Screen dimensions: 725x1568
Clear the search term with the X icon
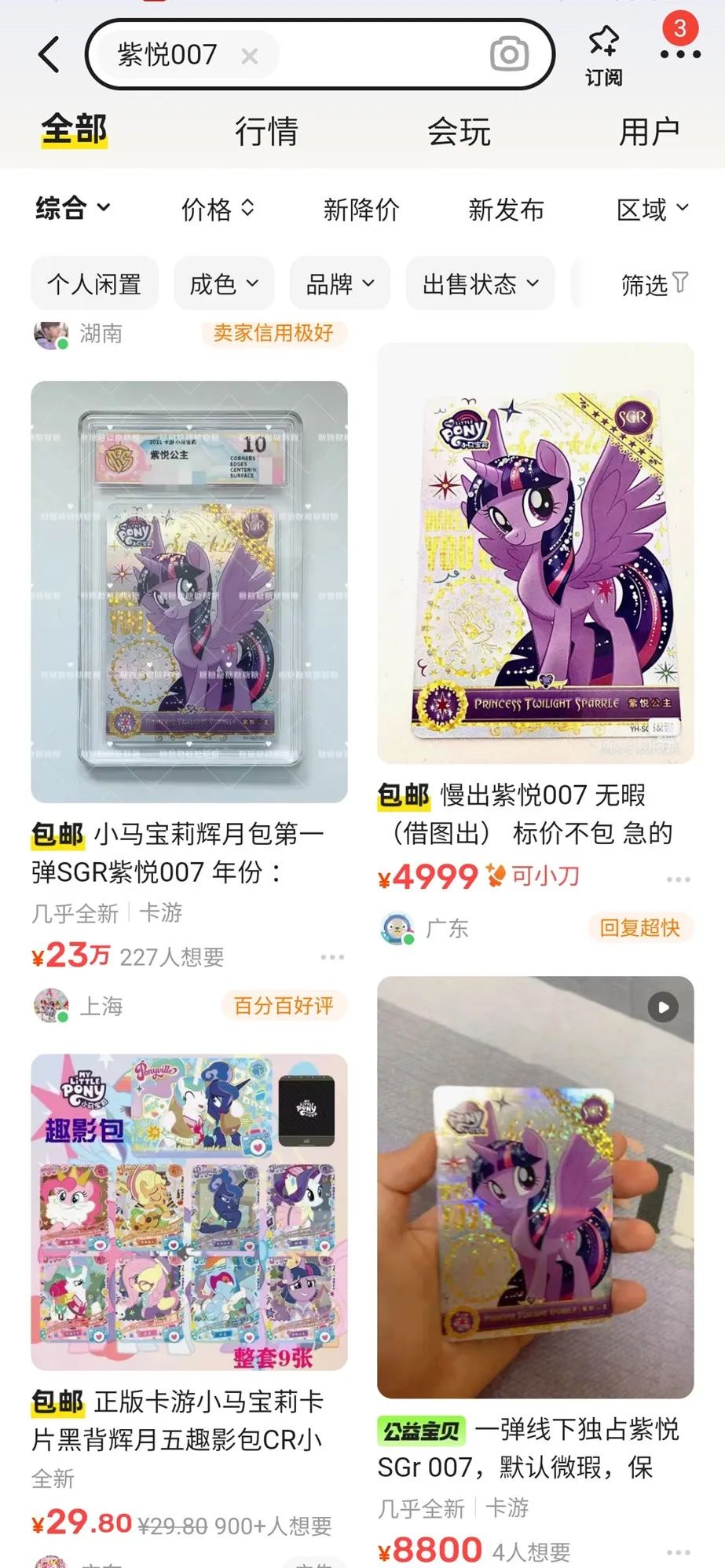tap(250, 56)
